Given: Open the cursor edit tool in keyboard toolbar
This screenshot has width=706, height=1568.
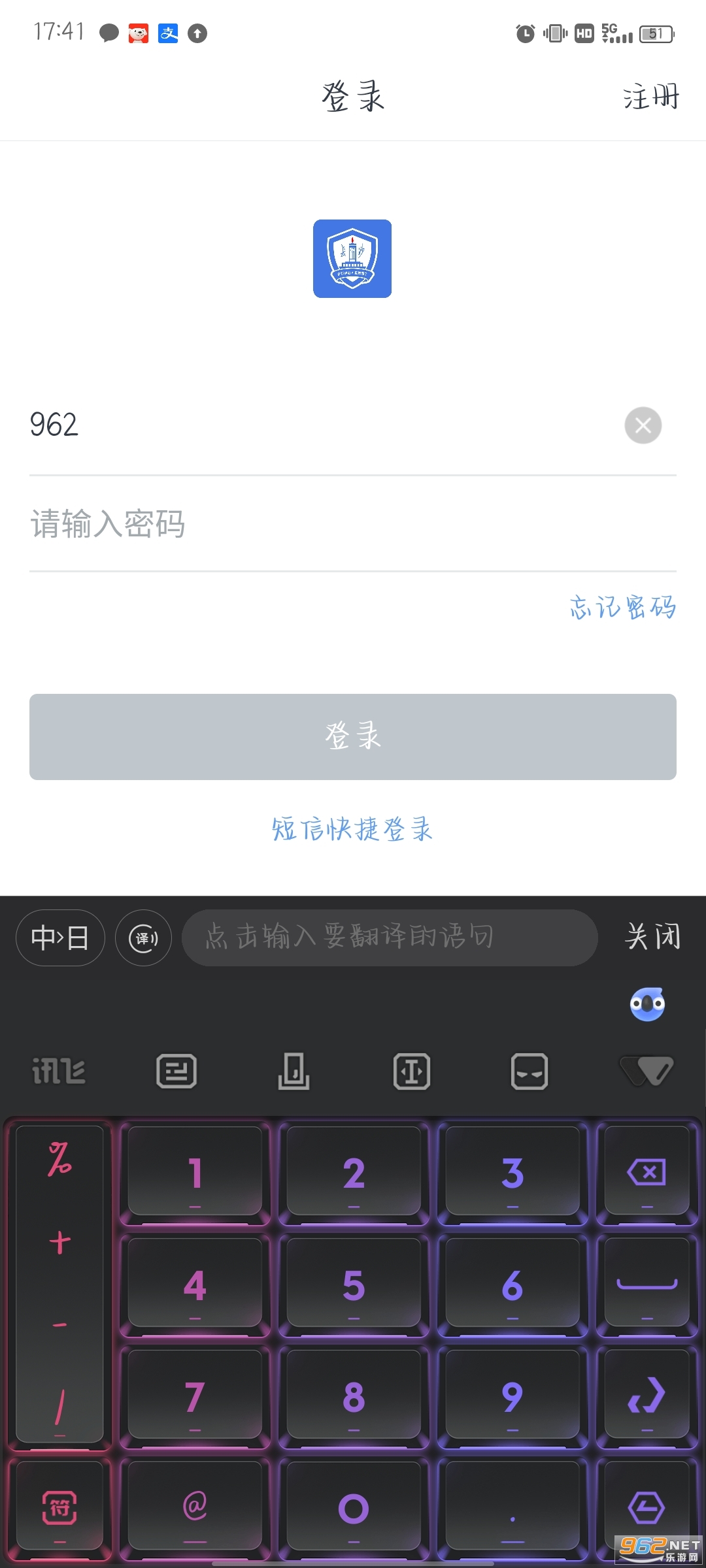Looking at the screenshot, I should coord(412,1071).
